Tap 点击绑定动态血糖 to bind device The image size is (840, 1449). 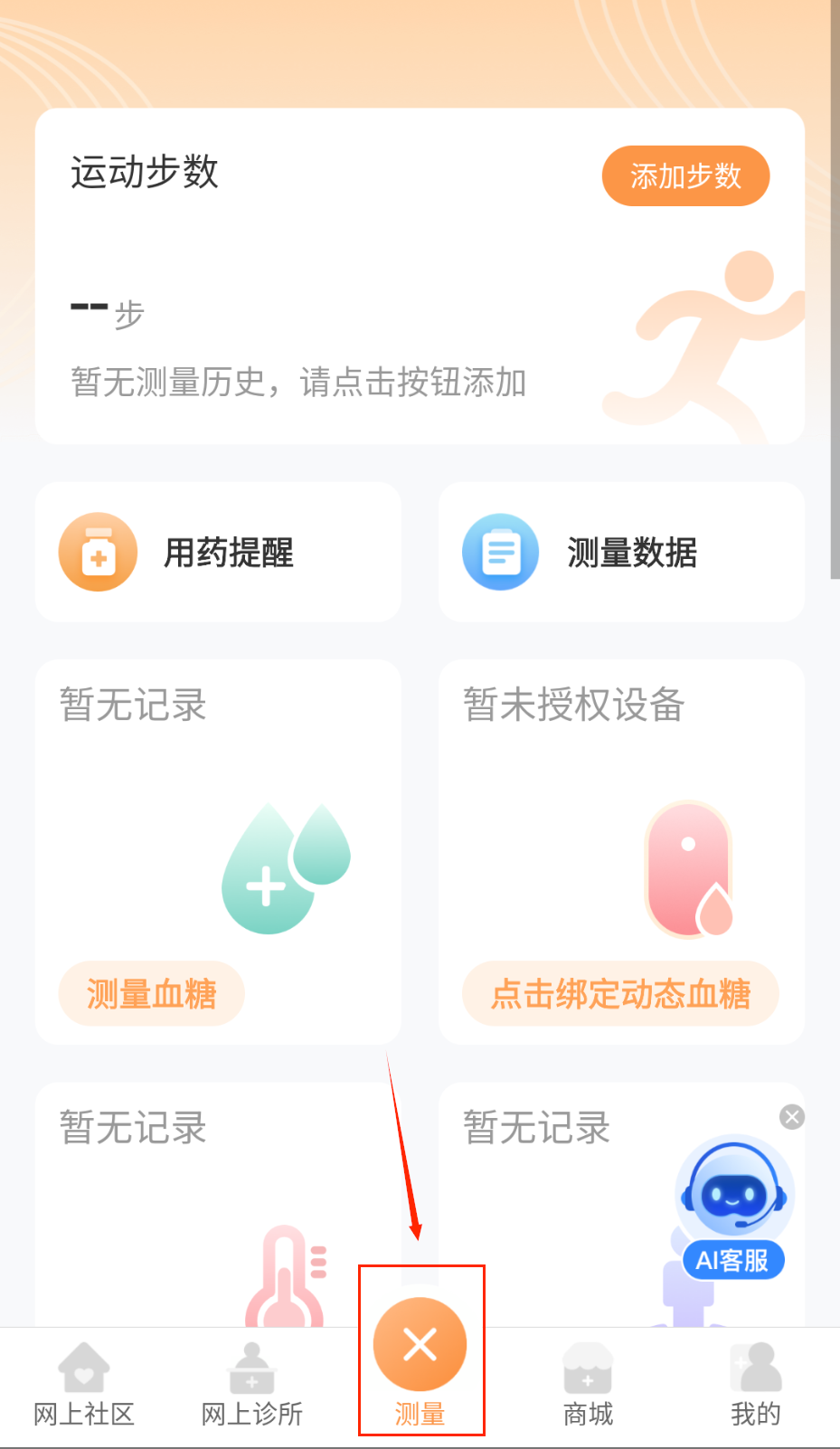coord(620,993)
